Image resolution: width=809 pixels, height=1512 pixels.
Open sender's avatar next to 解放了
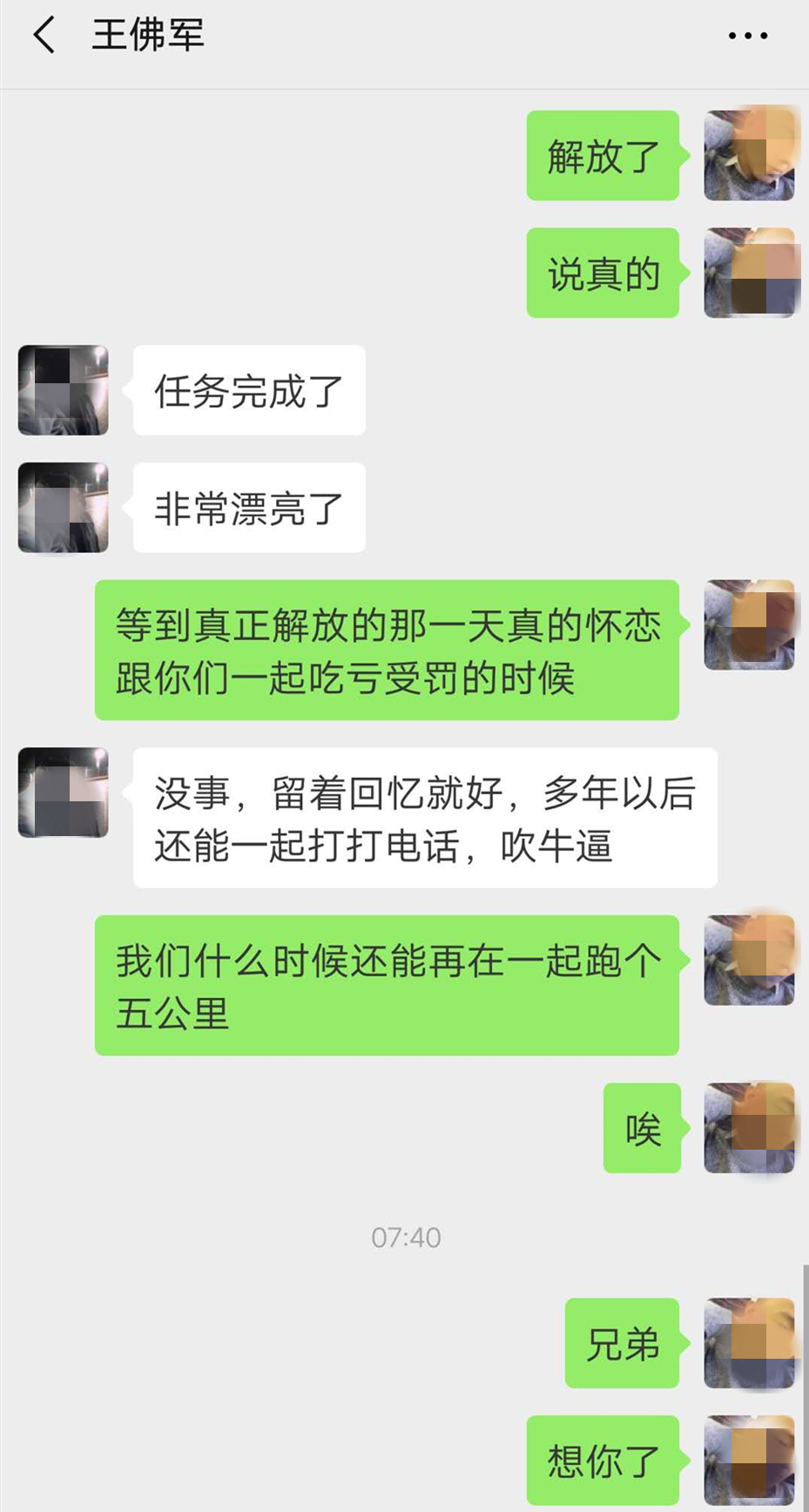click(x=749, y=156)
